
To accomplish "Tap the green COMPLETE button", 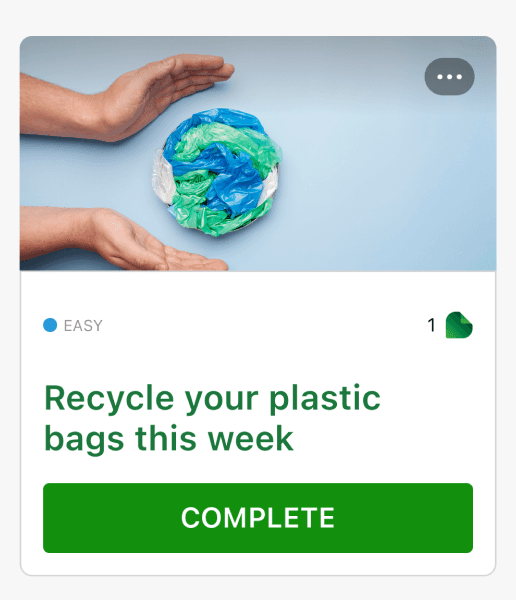I will (x=258, y=518).
